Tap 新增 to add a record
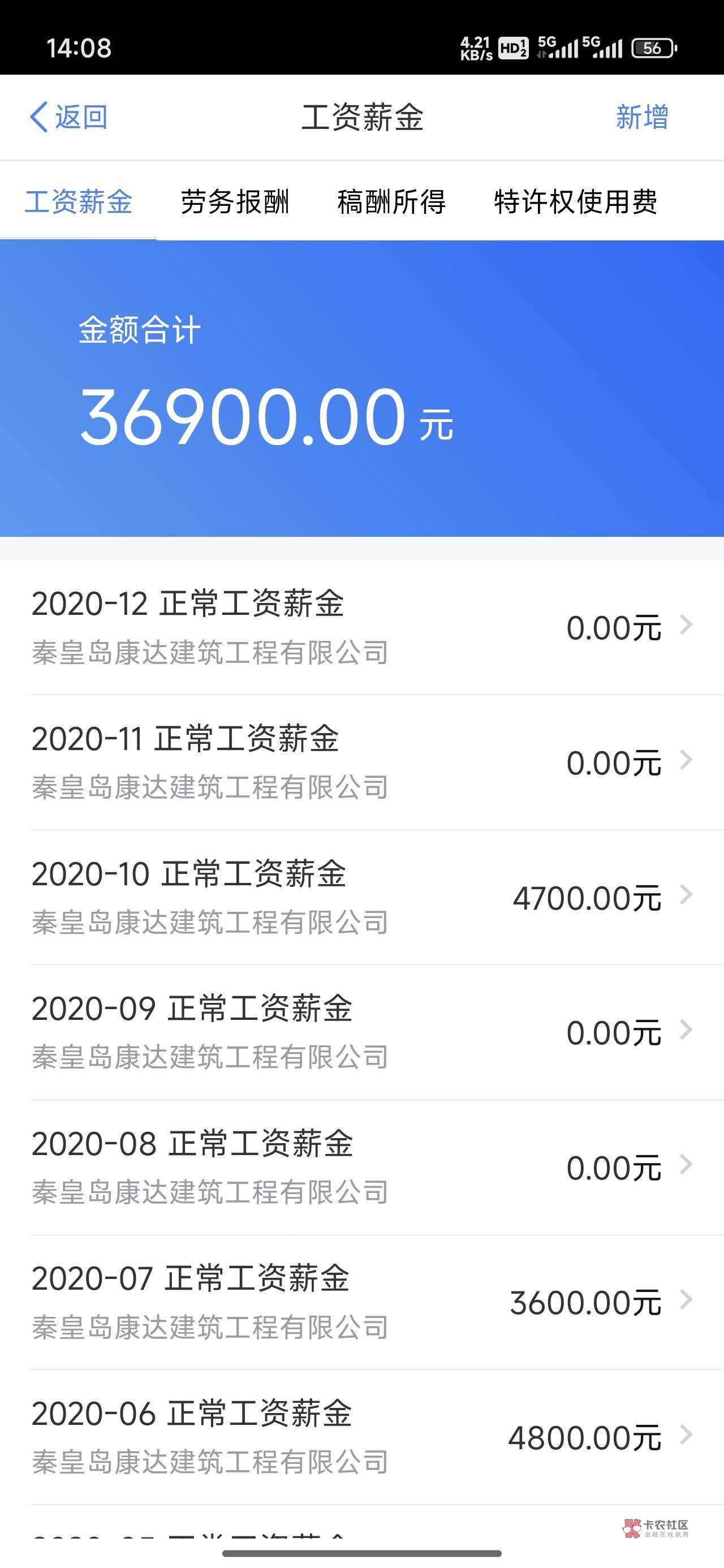 642,117
